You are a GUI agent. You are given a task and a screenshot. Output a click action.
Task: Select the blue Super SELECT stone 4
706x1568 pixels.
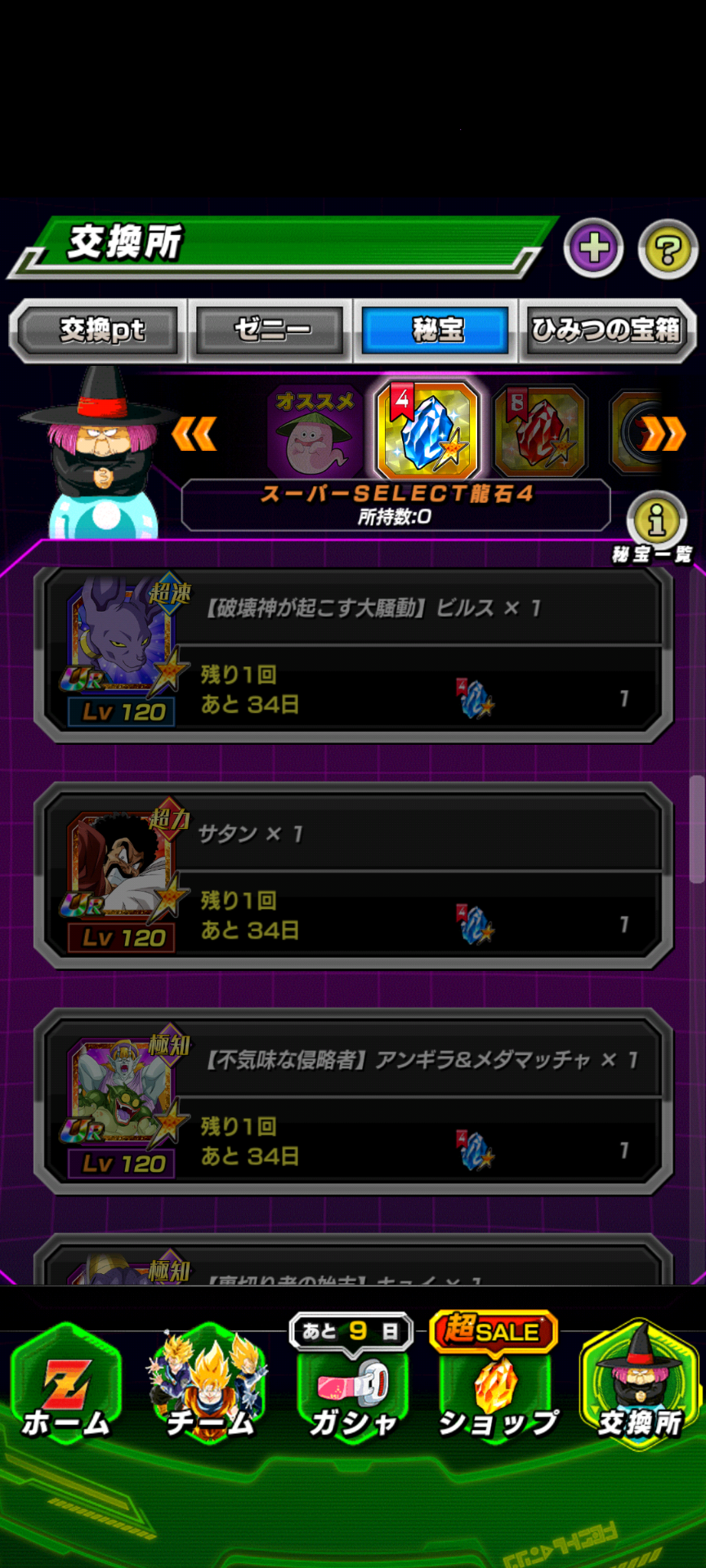tap(427, 430)
